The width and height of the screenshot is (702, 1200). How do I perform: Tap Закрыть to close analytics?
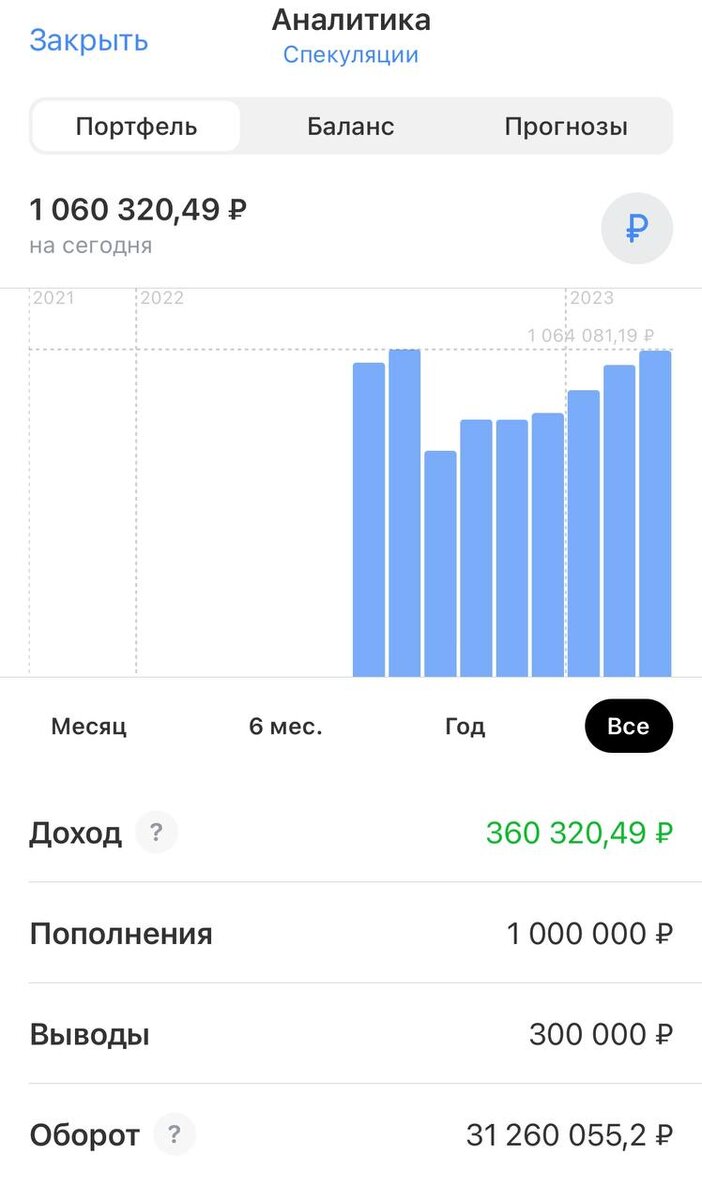[x=89, y=41]
